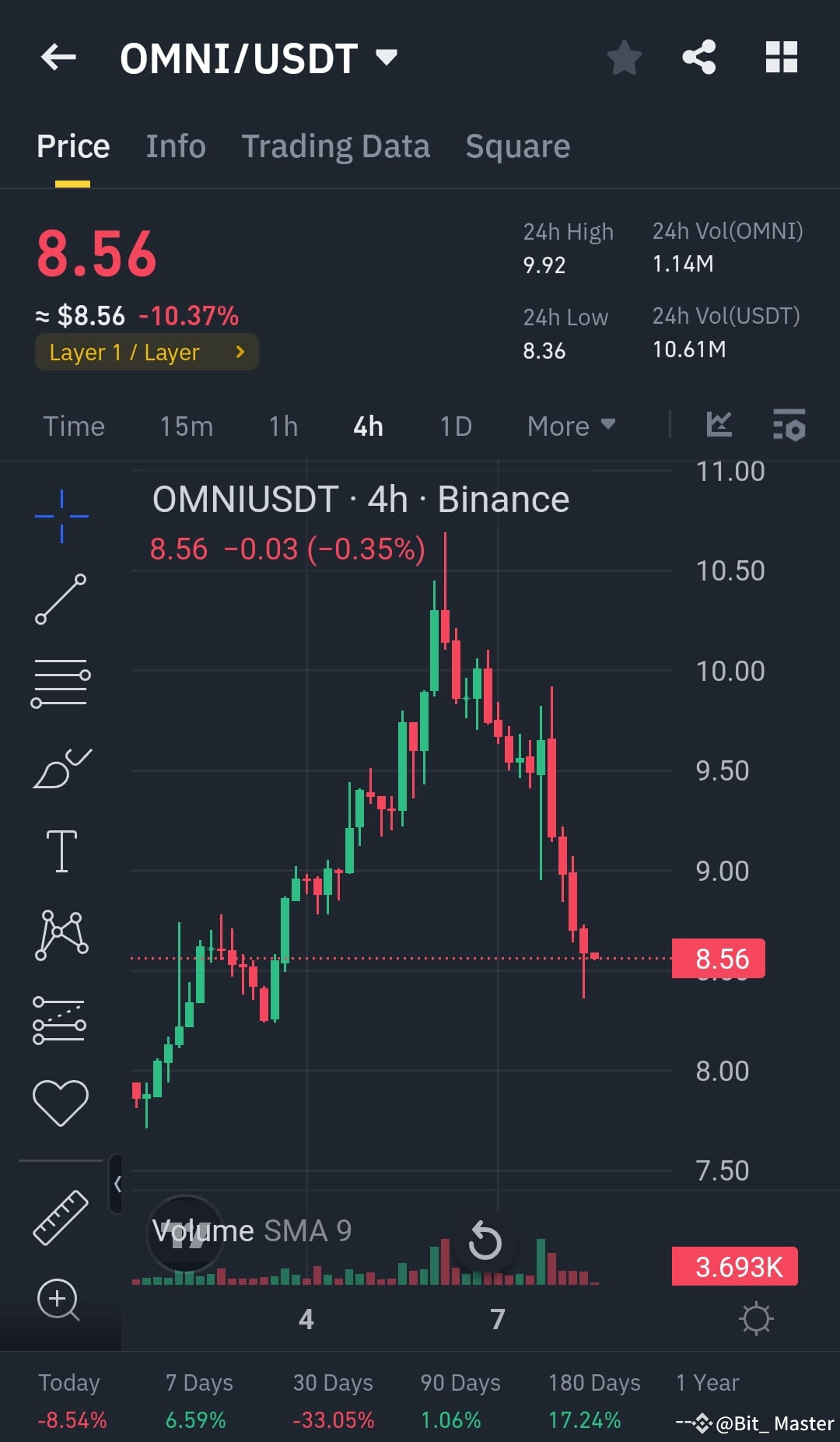The width and height of the screenshot is (840, 1442).
Task: Expand the More timeframe options
Action: tap(570, 426)
